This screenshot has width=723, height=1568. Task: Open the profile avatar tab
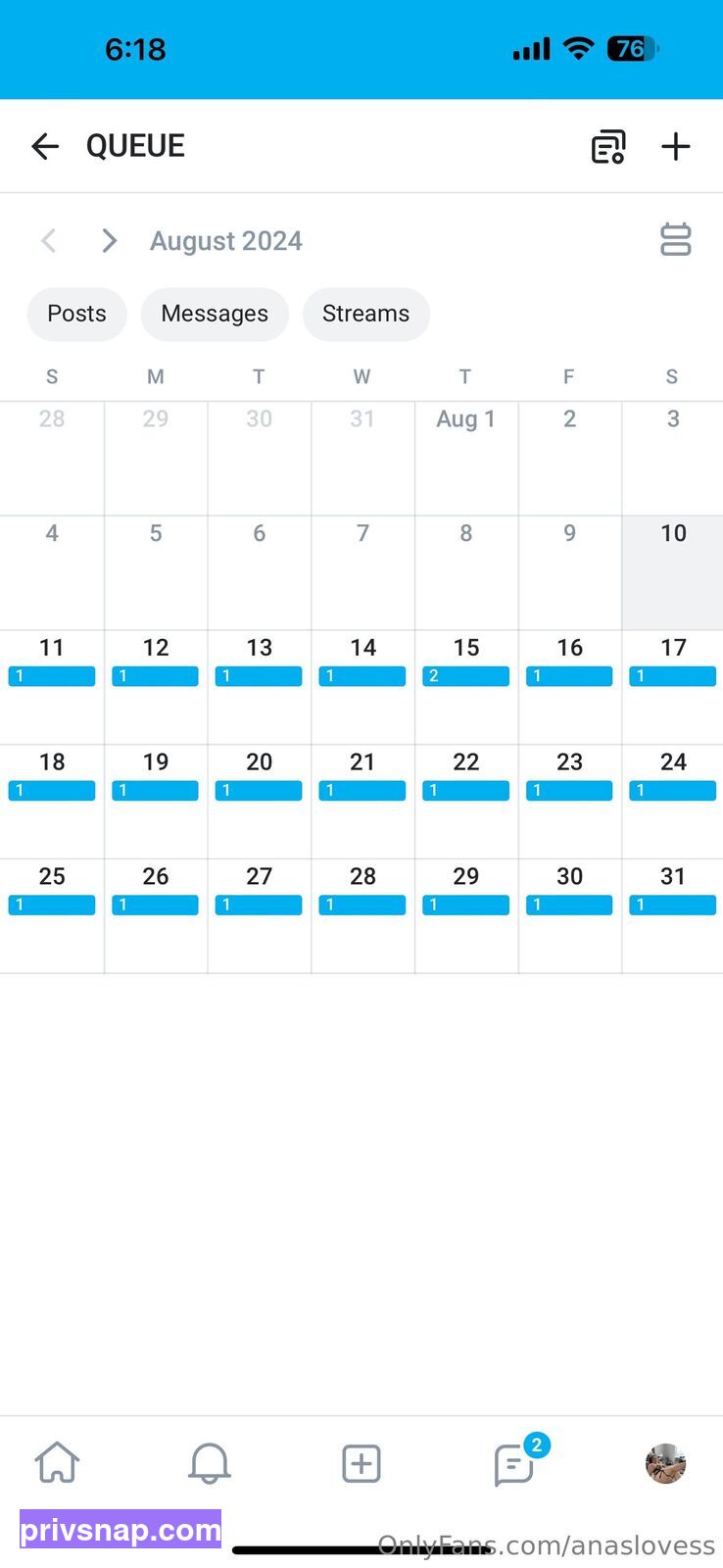pyautogui.click(x=666, y=1464)
